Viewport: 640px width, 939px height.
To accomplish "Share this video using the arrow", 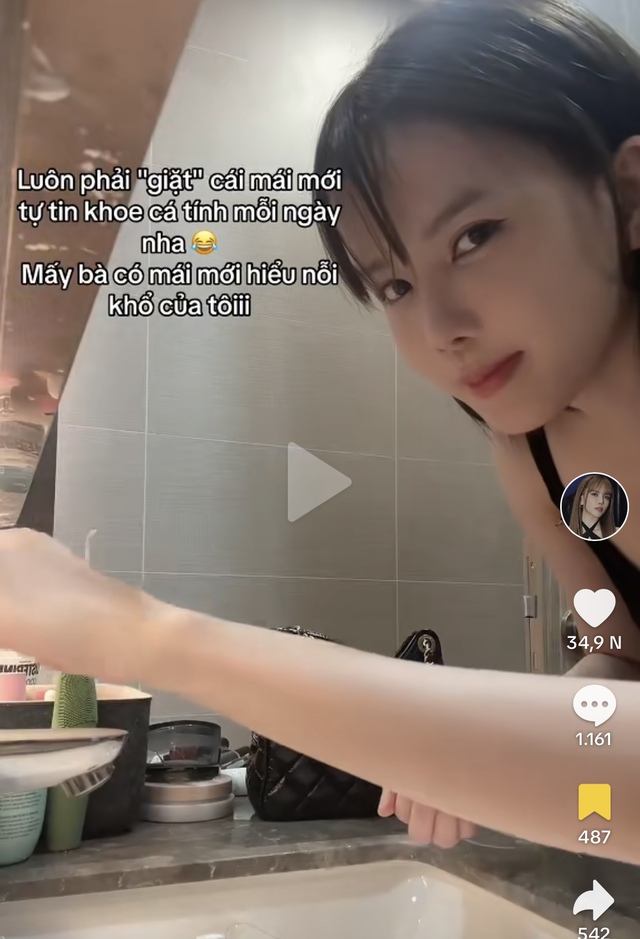I will [594, 899].
